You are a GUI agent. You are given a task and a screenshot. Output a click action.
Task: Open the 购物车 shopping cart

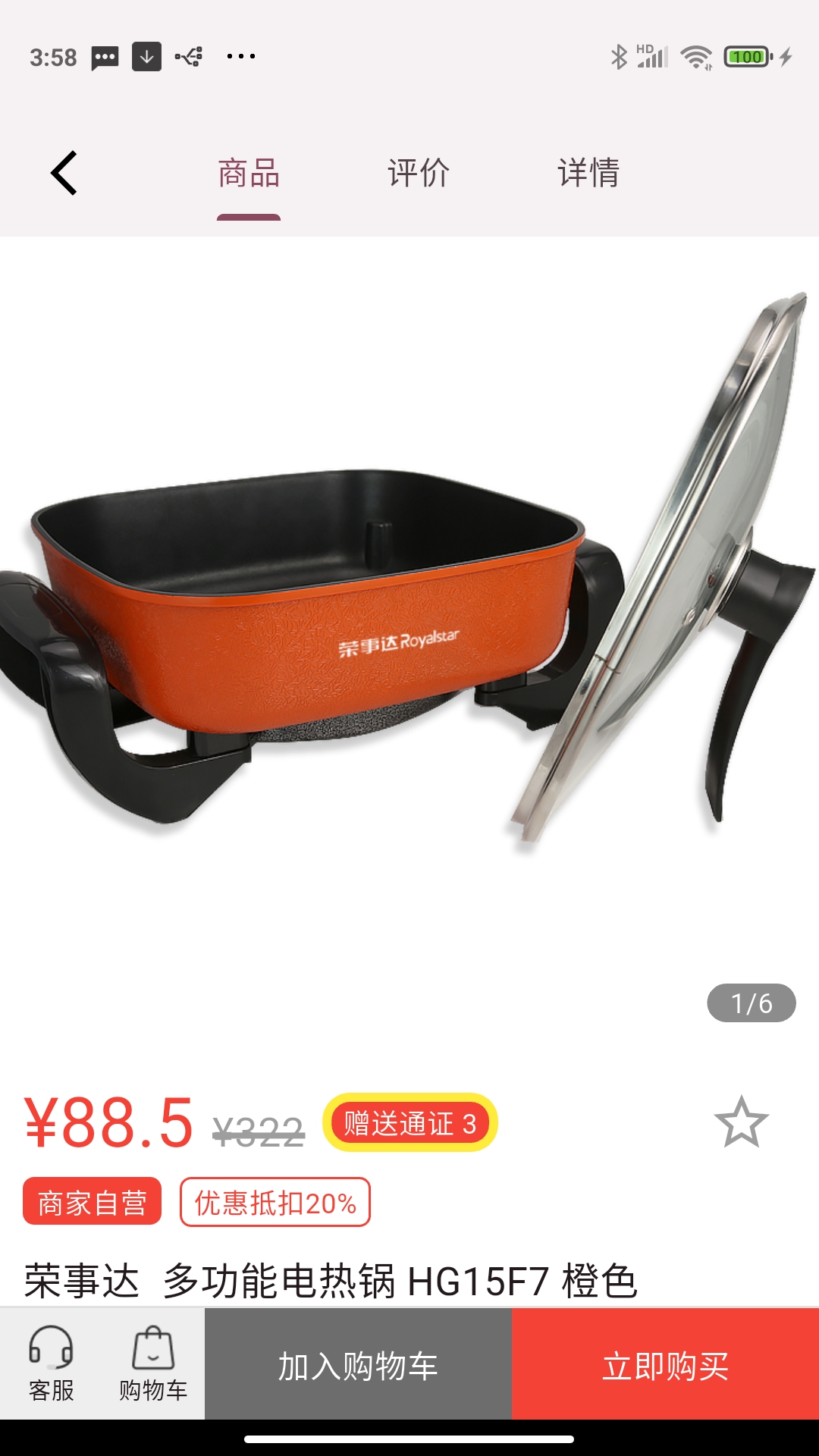[153, 1363]
